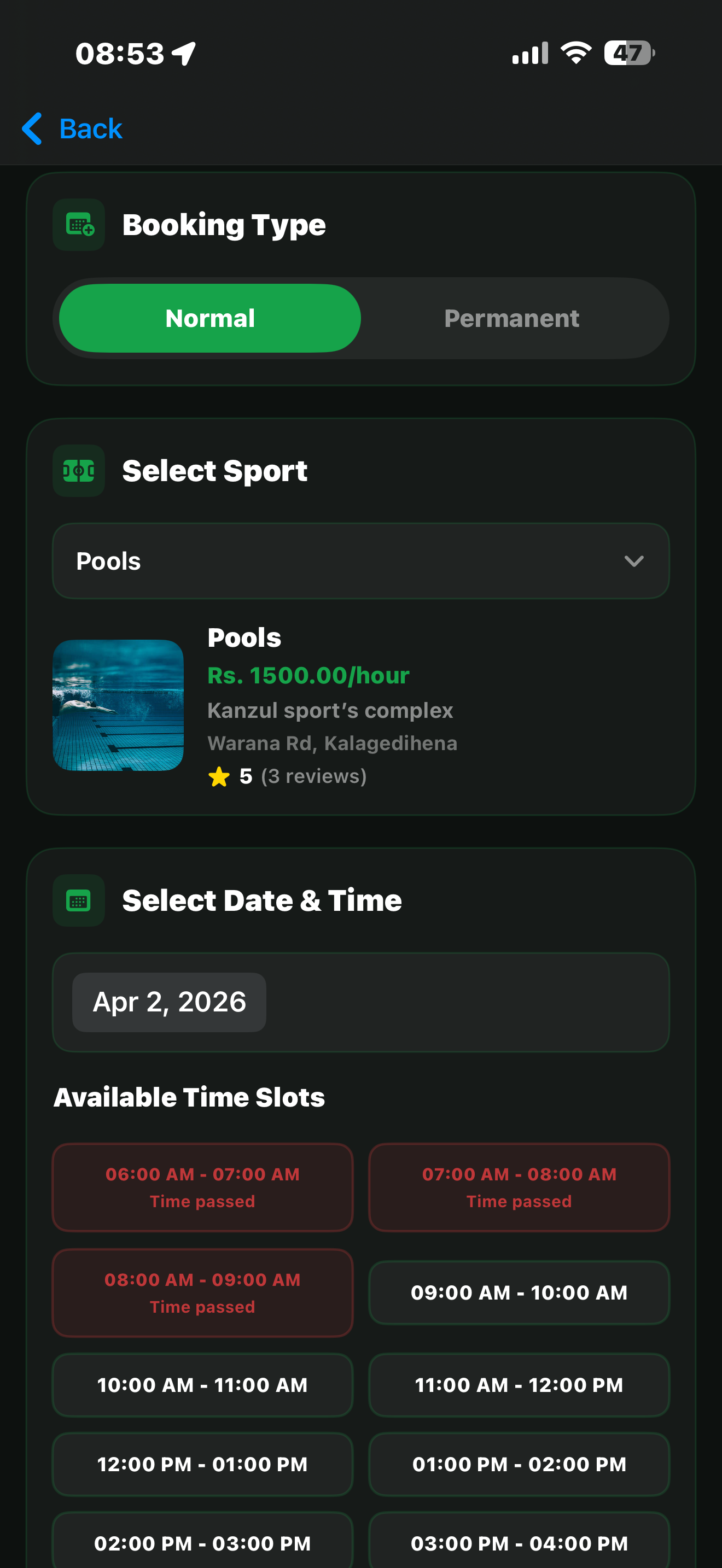Click the 3 reviews text
Viewport: 722px width, 1568px height.
(x=313, y=776)
